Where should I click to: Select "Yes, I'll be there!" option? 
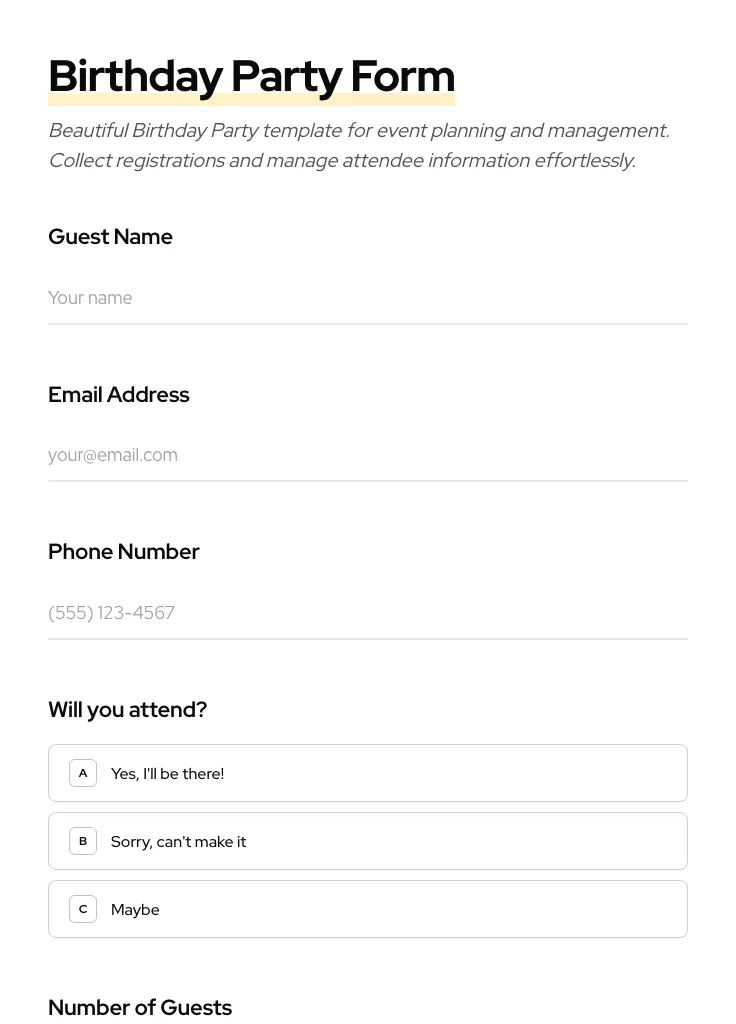click(367, 773)
